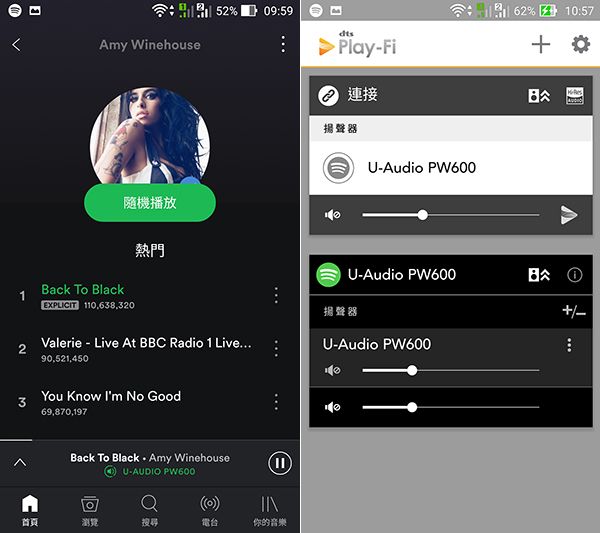Play the track Back To Black
The height and width of the screenshot is (533, 600).
click(x=83, y=290)
